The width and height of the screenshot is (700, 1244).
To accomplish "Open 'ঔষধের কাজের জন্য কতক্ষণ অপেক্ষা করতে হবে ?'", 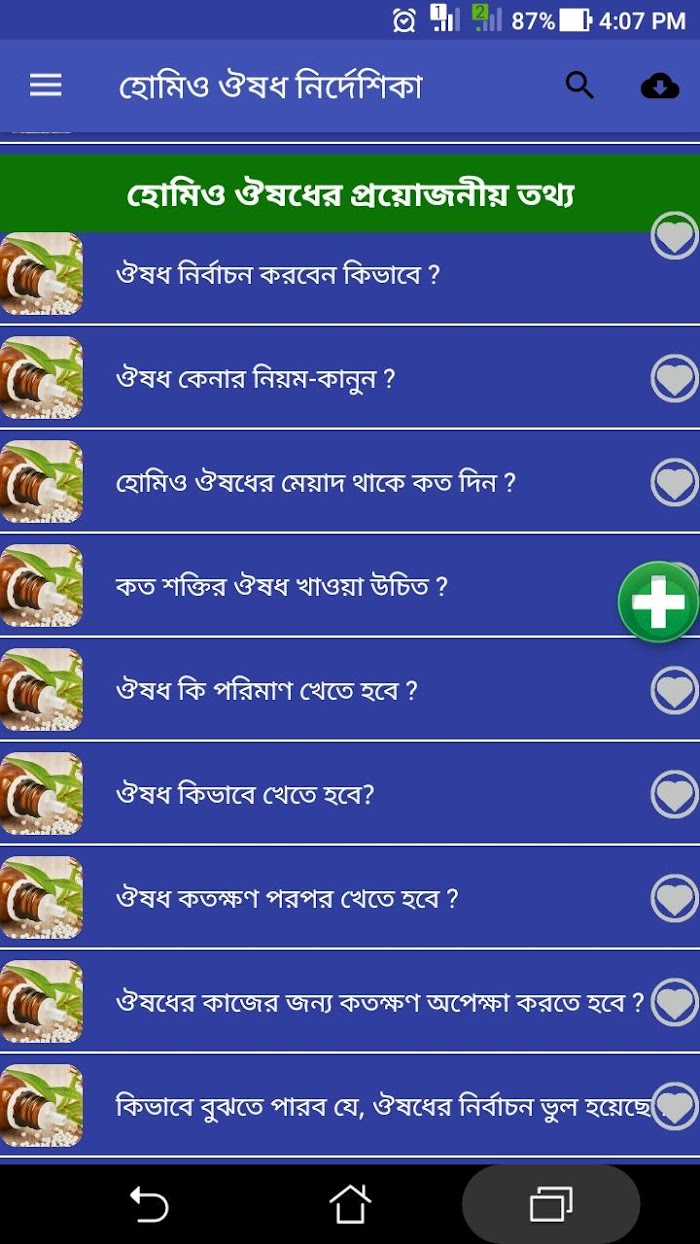I will click(x=350, y=1003).
